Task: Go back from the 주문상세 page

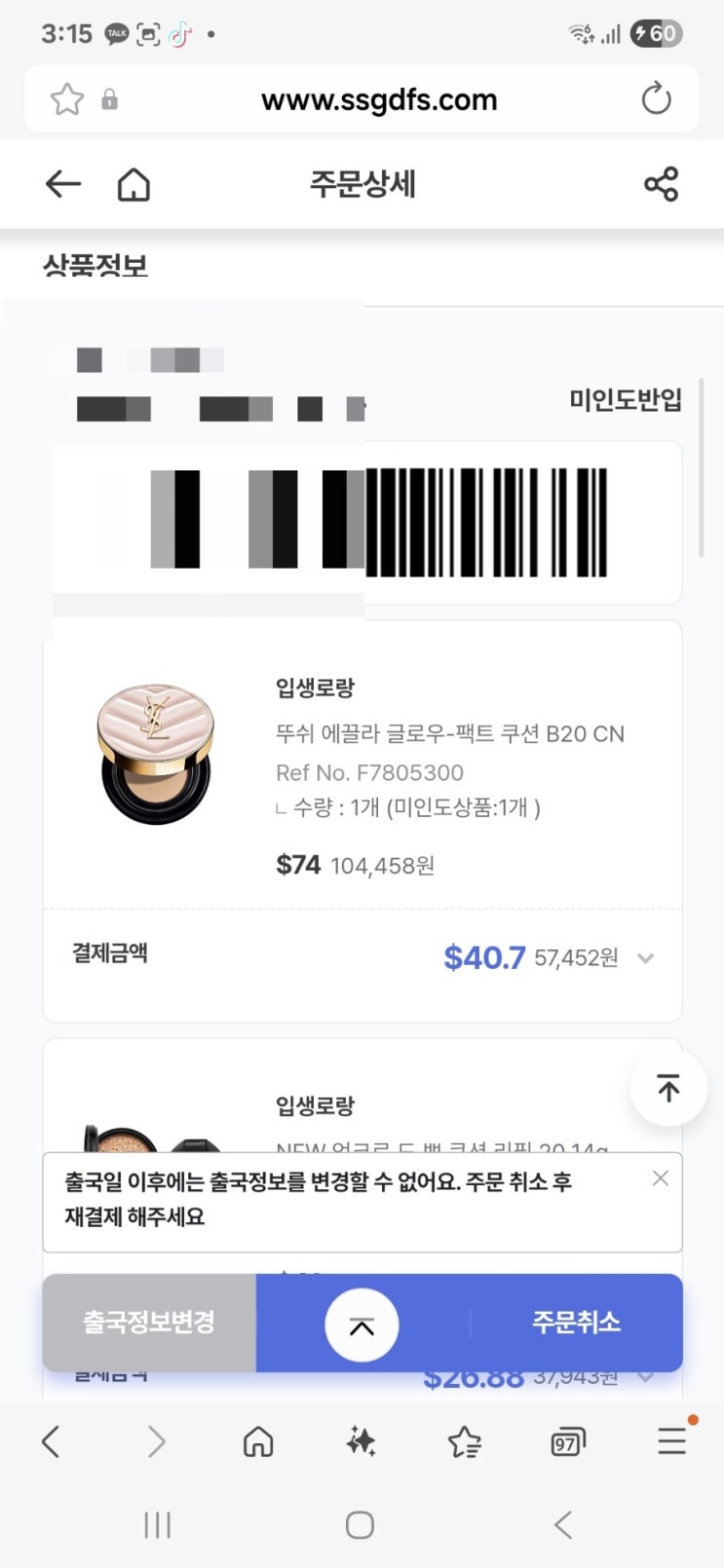Action: (x=63, y=184)
